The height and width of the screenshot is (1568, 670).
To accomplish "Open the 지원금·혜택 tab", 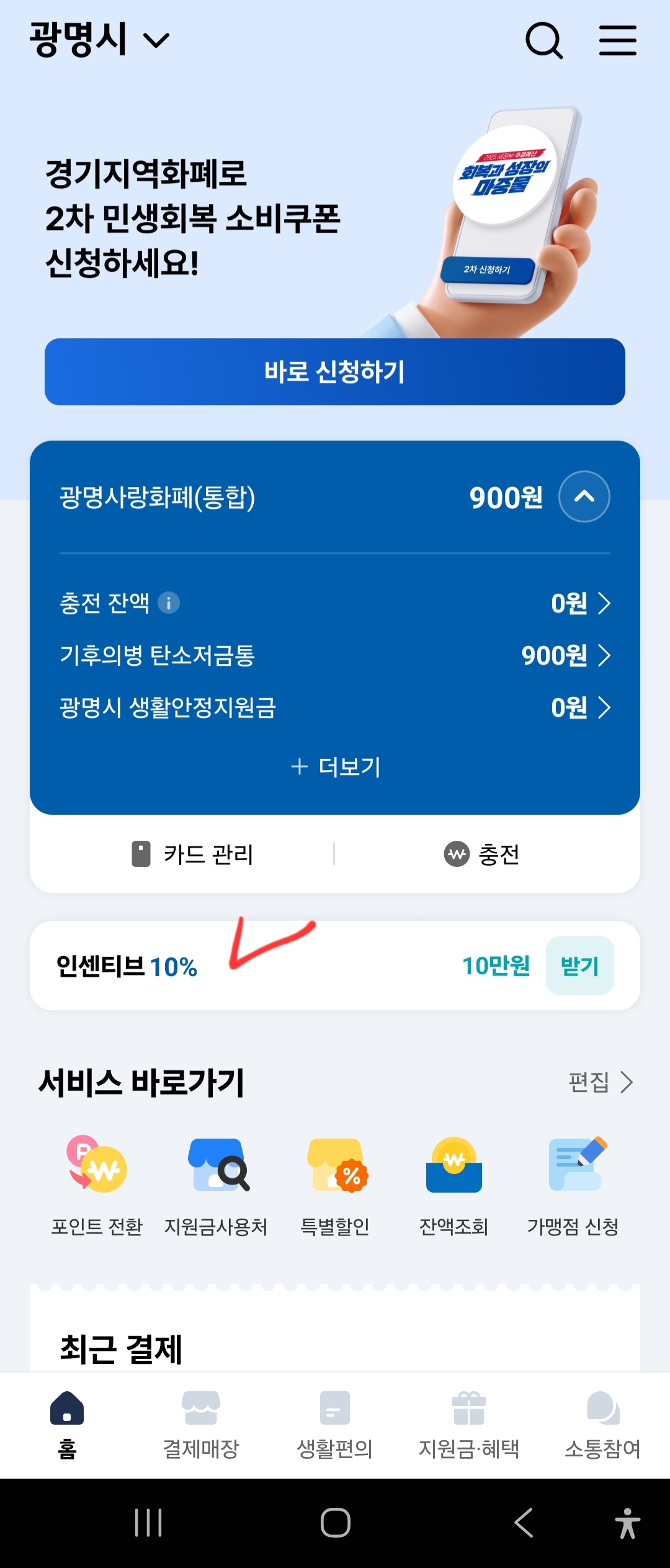I will click(468, 1427).
